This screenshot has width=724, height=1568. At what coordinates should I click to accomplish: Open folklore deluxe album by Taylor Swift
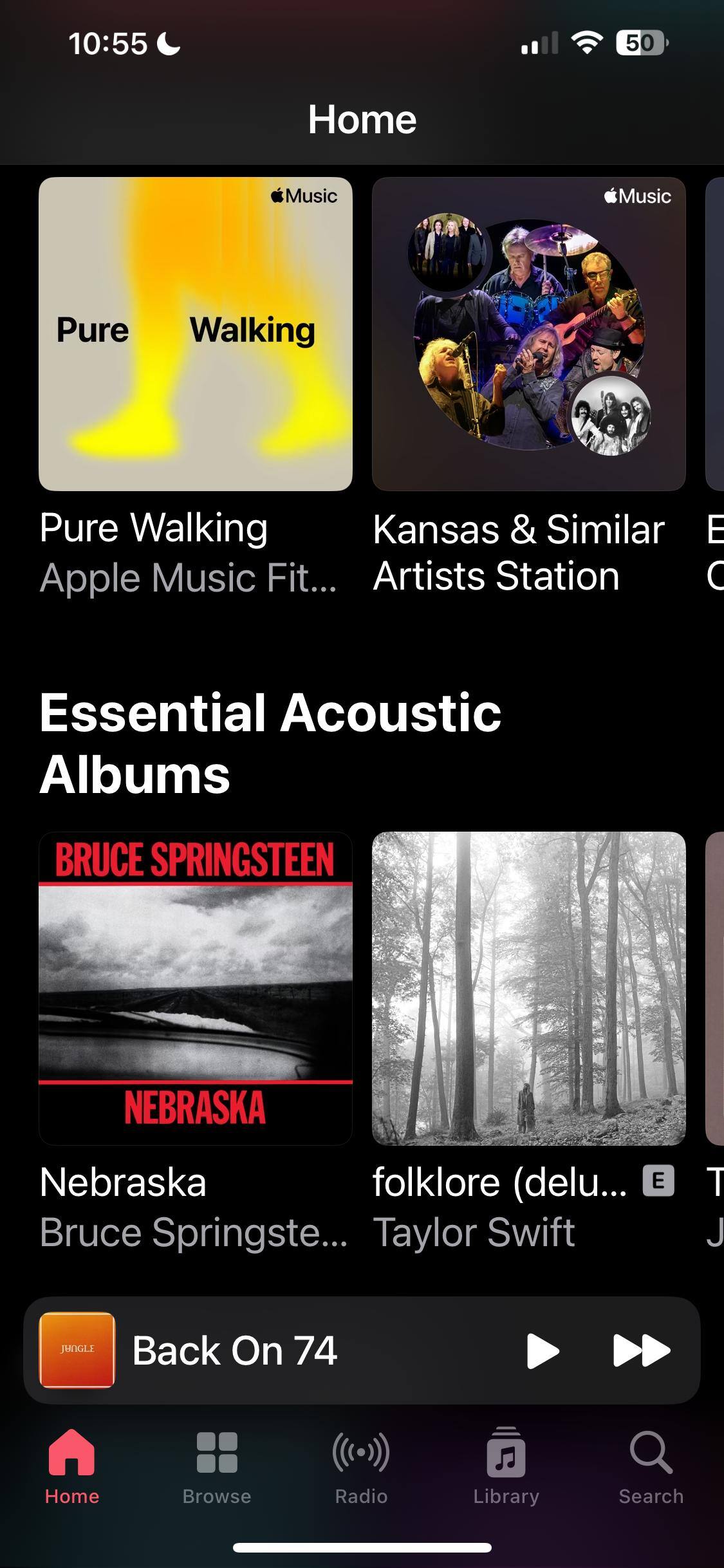(x=528, y=988)
